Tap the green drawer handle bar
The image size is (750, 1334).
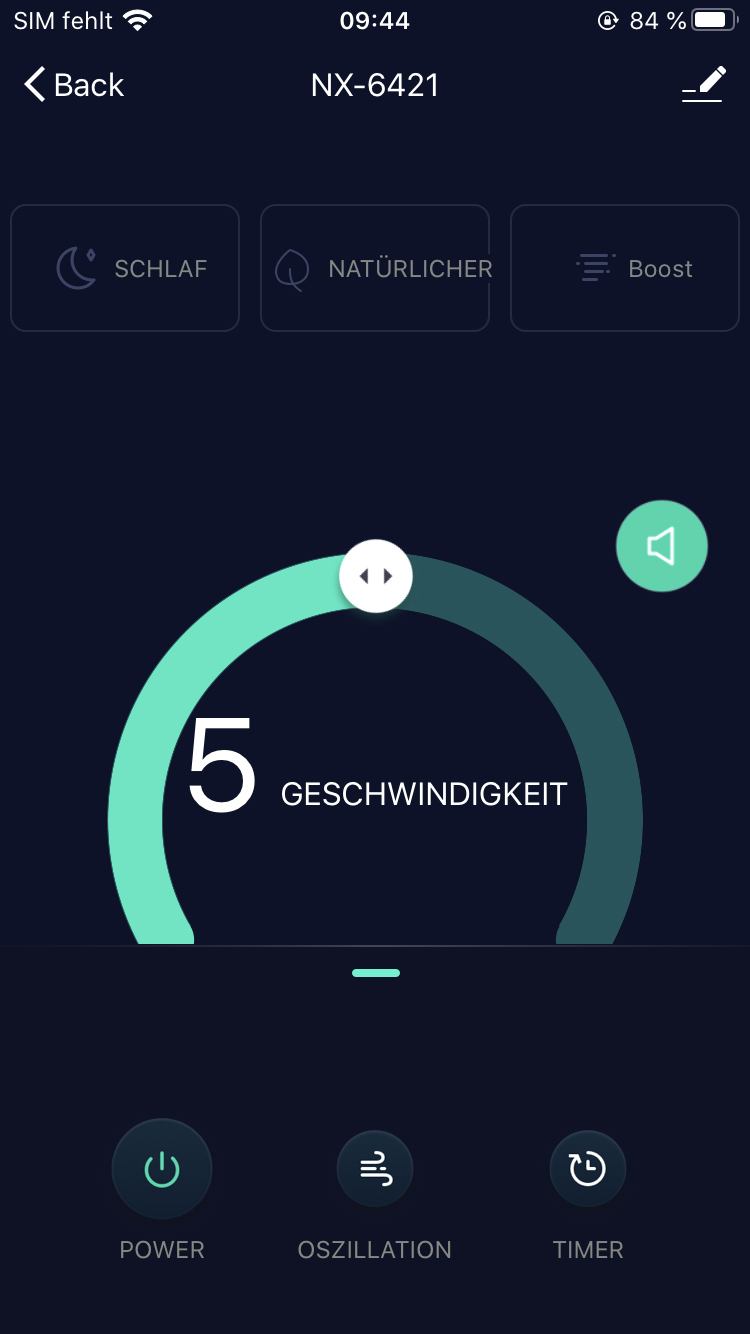[375, 973]
